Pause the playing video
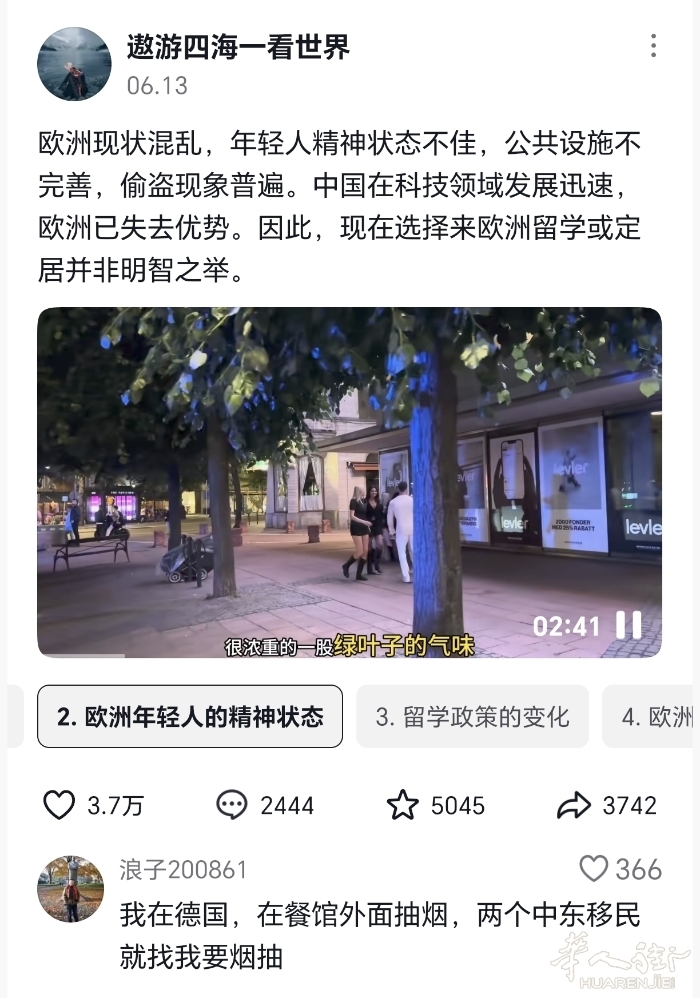 [x=629, y=625]
